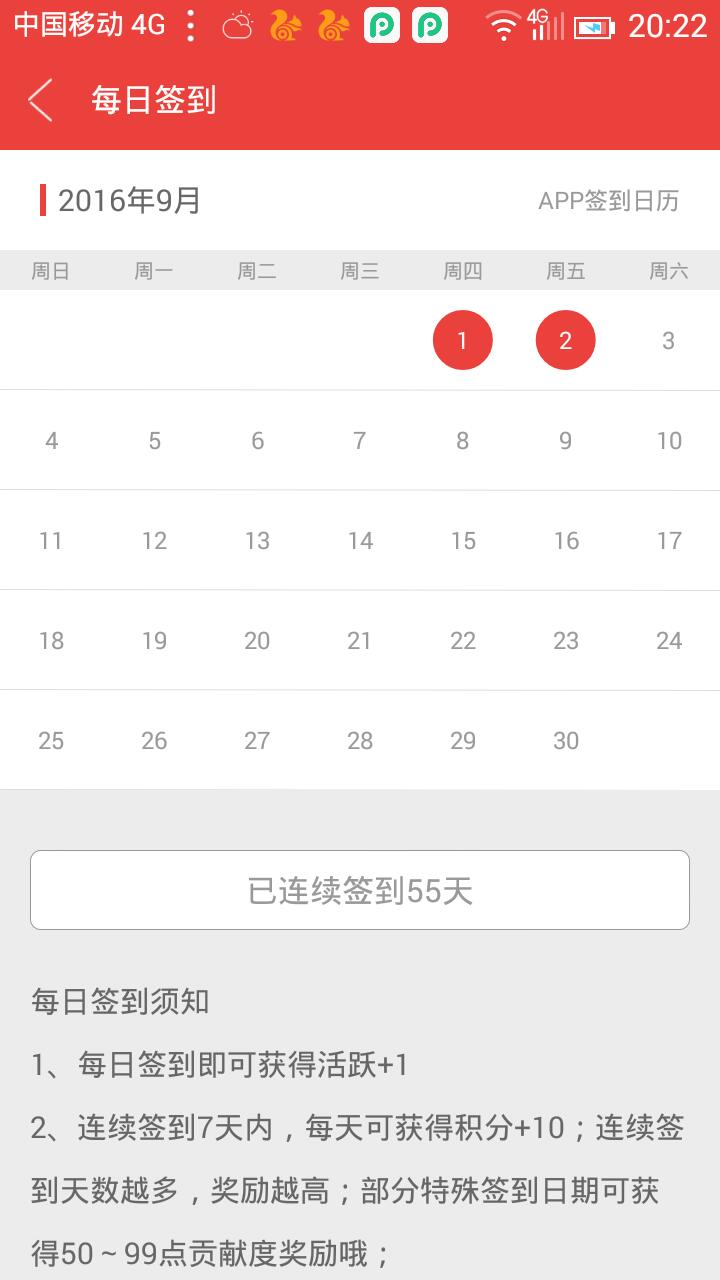Select signed-in date 2 on calendar
720x1280 pixels.
coord(565,340)
